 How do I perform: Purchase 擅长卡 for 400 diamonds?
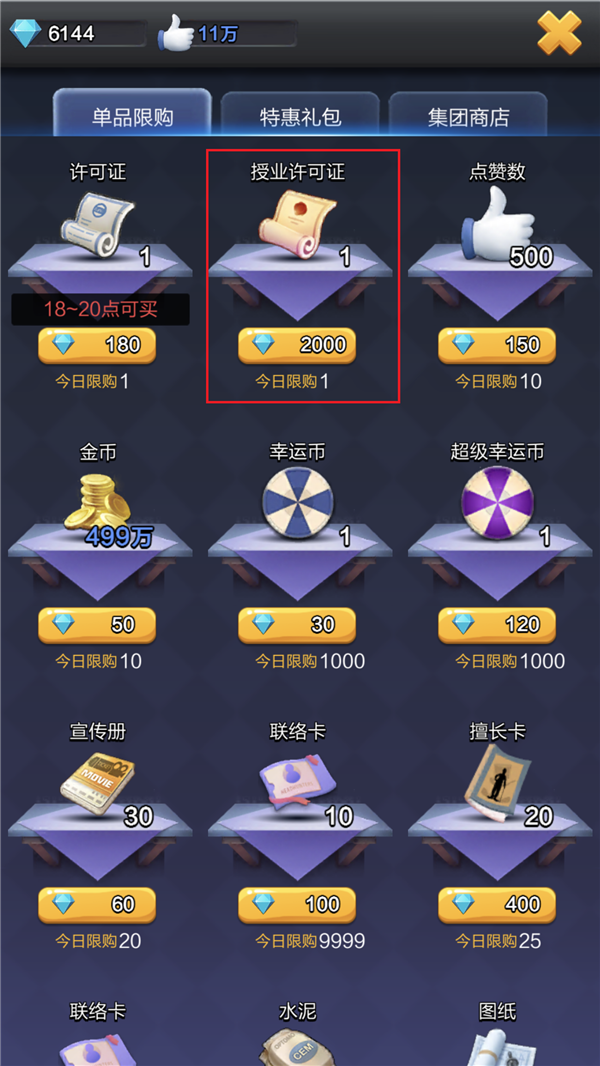[497, 905]
